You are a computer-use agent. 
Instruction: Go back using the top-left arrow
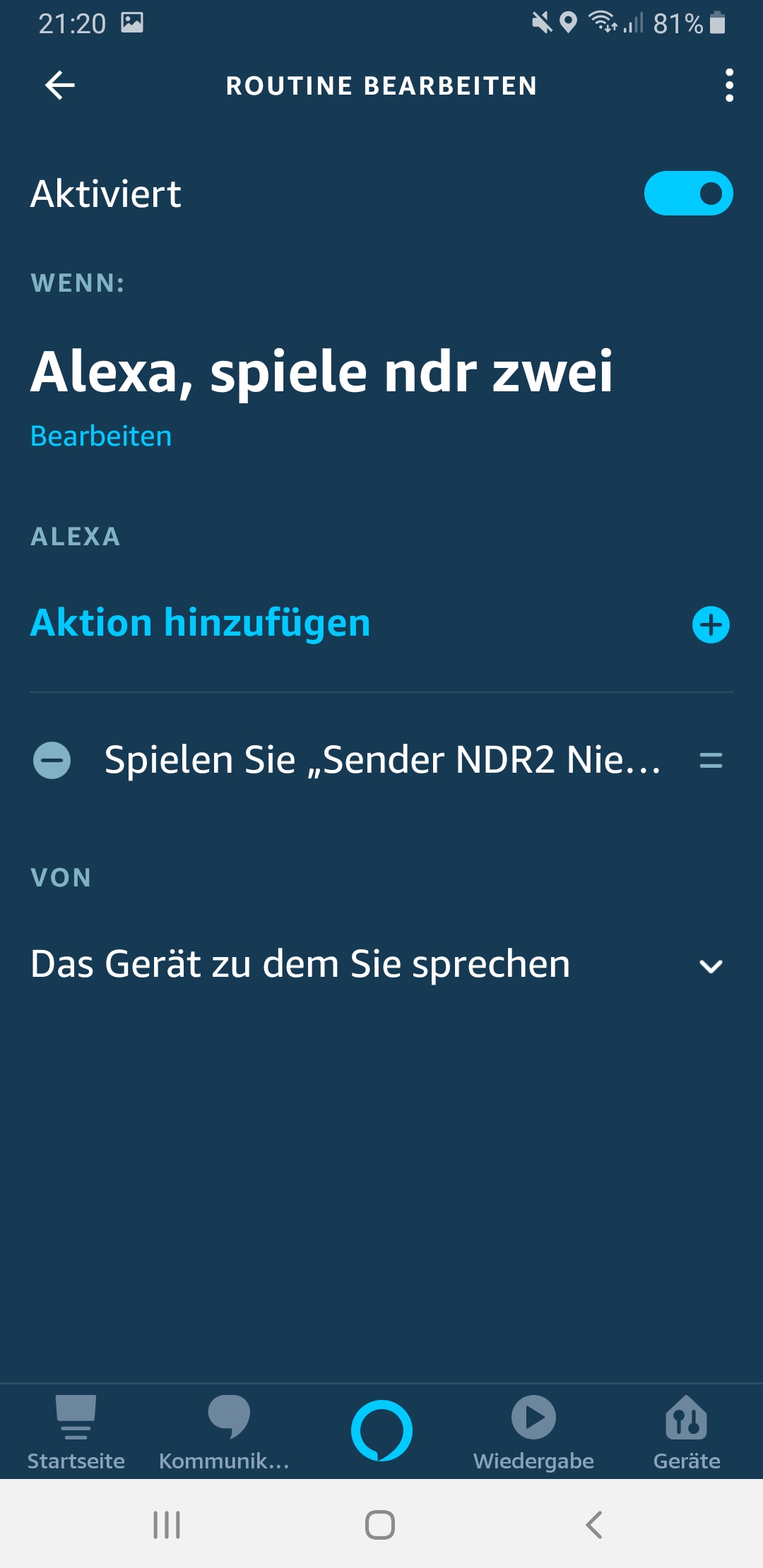pos(60,85)
